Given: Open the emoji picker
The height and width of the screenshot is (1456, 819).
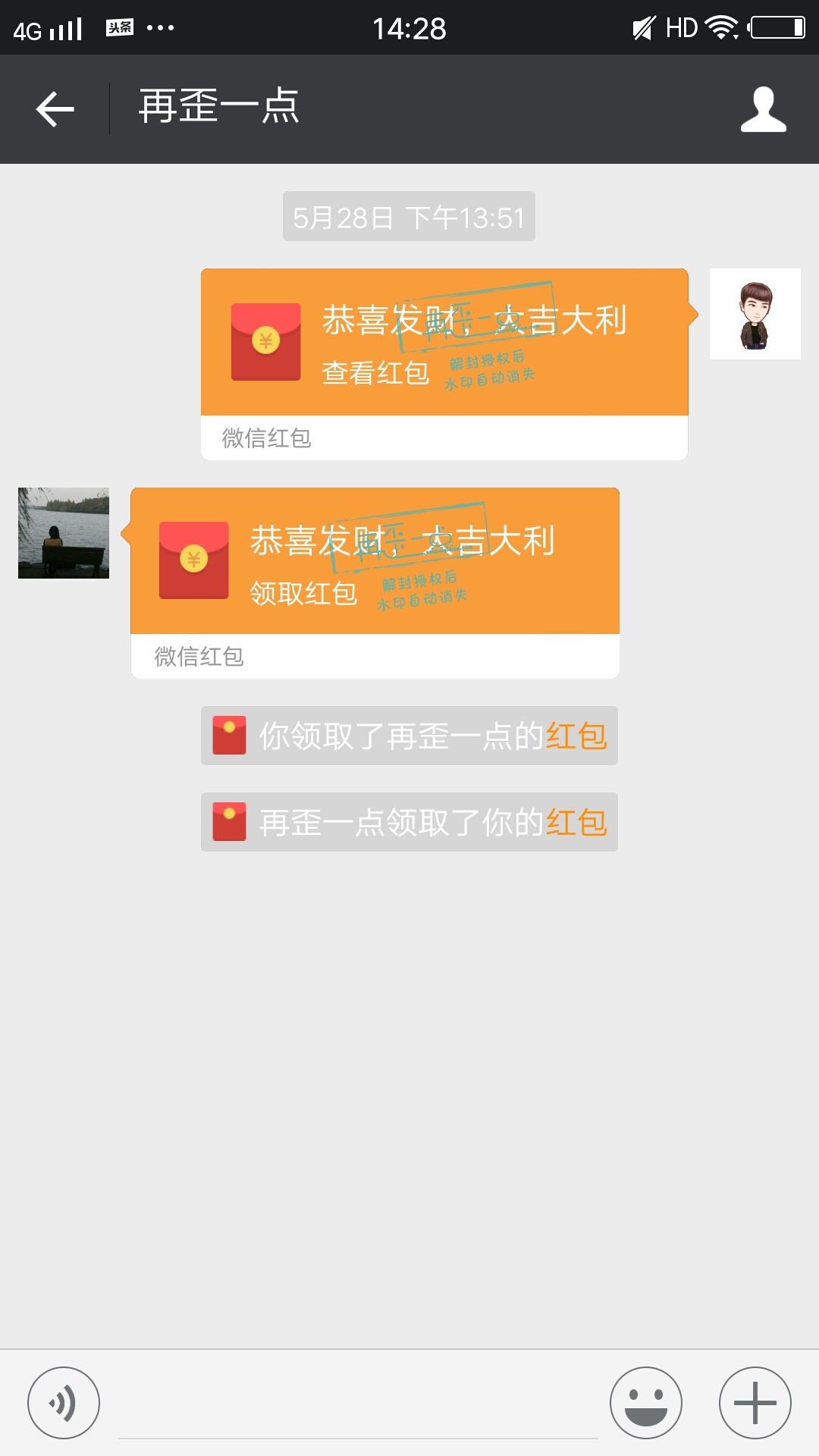Looking at the screenshot, I should point(645,1403).
